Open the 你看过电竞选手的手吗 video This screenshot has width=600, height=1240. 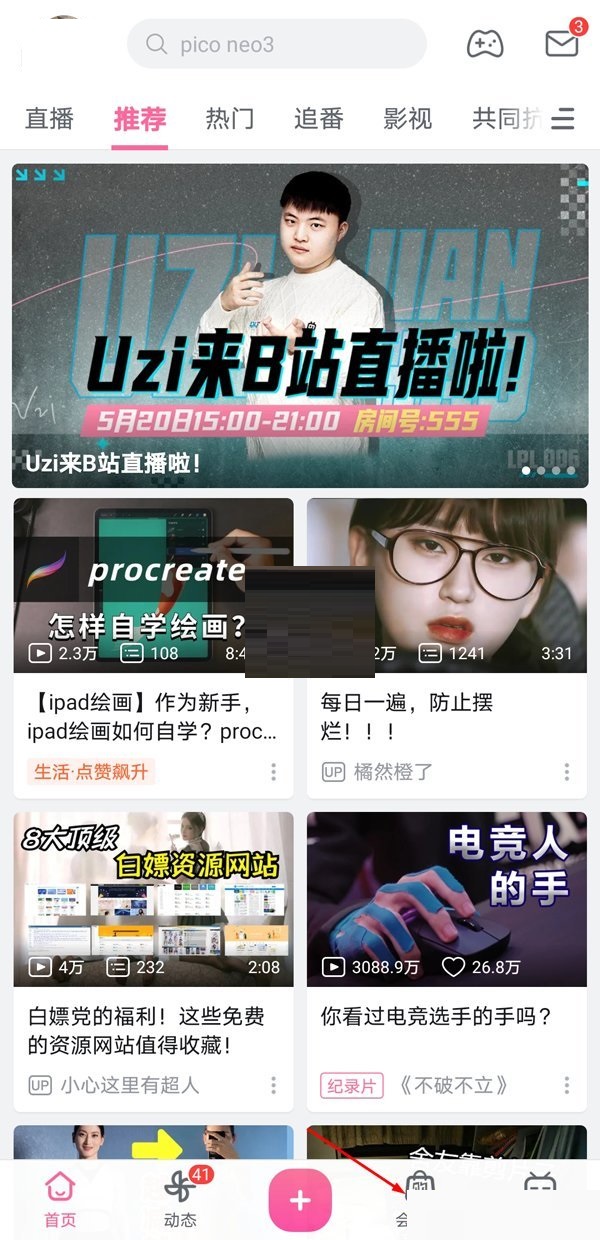click(446, 900)
